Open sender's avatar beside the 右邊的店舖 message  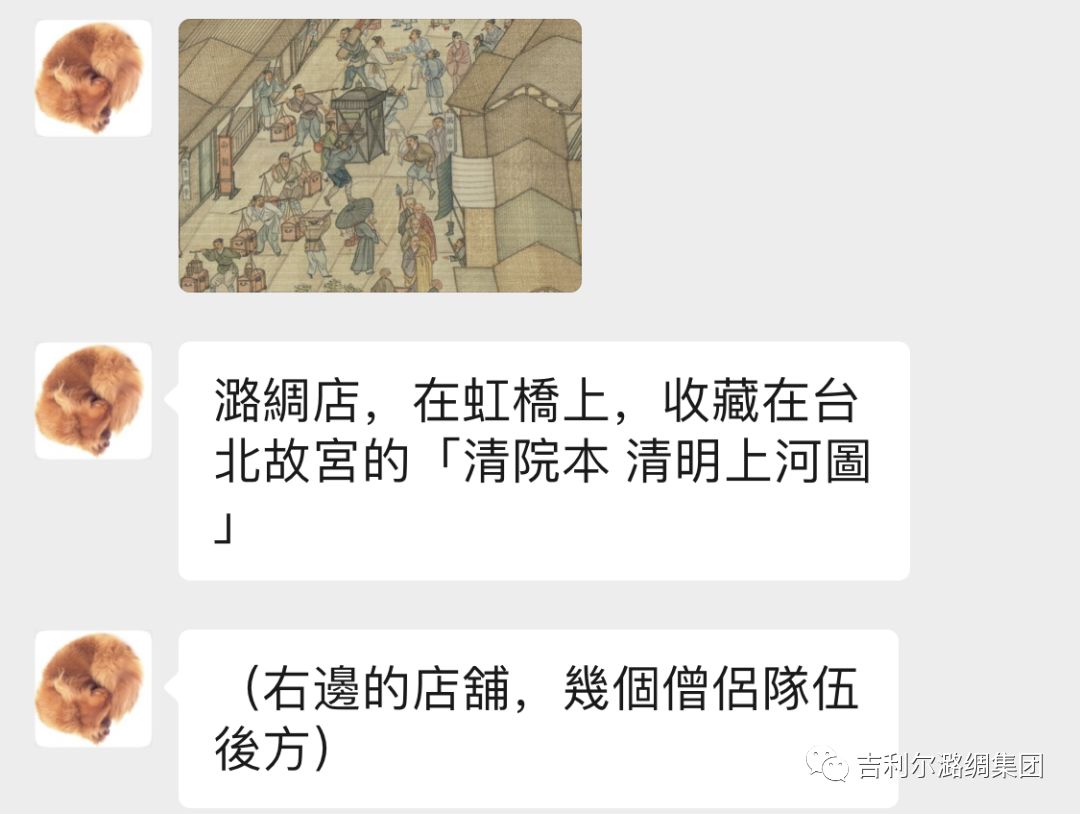pyautogui.click(x=93, y=688)
